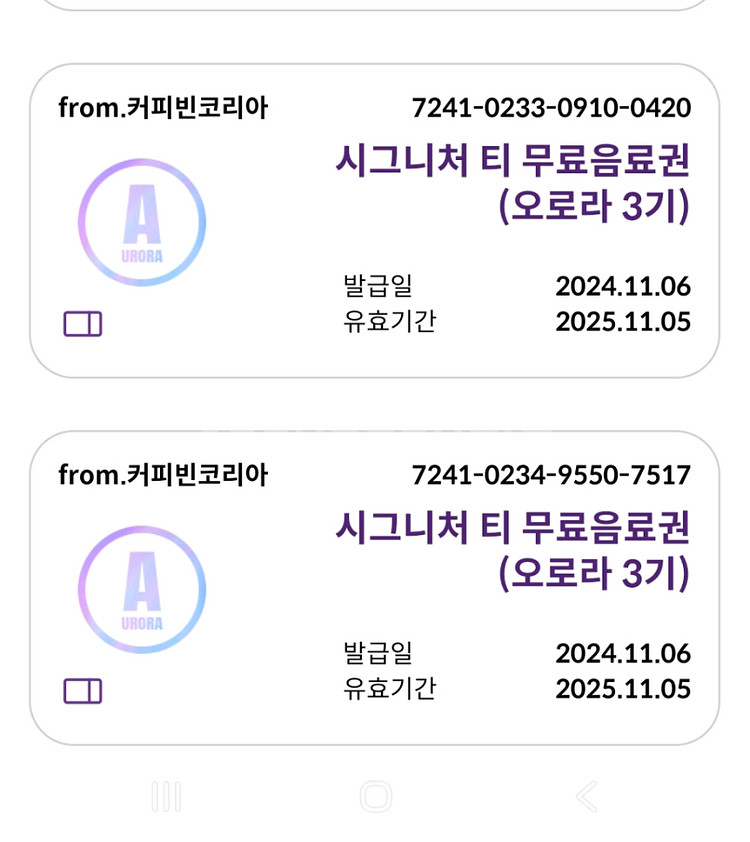Tap the AURORA circular logo on the top coupon
This screenshot has height=842, width=750.
coord(142,224)
